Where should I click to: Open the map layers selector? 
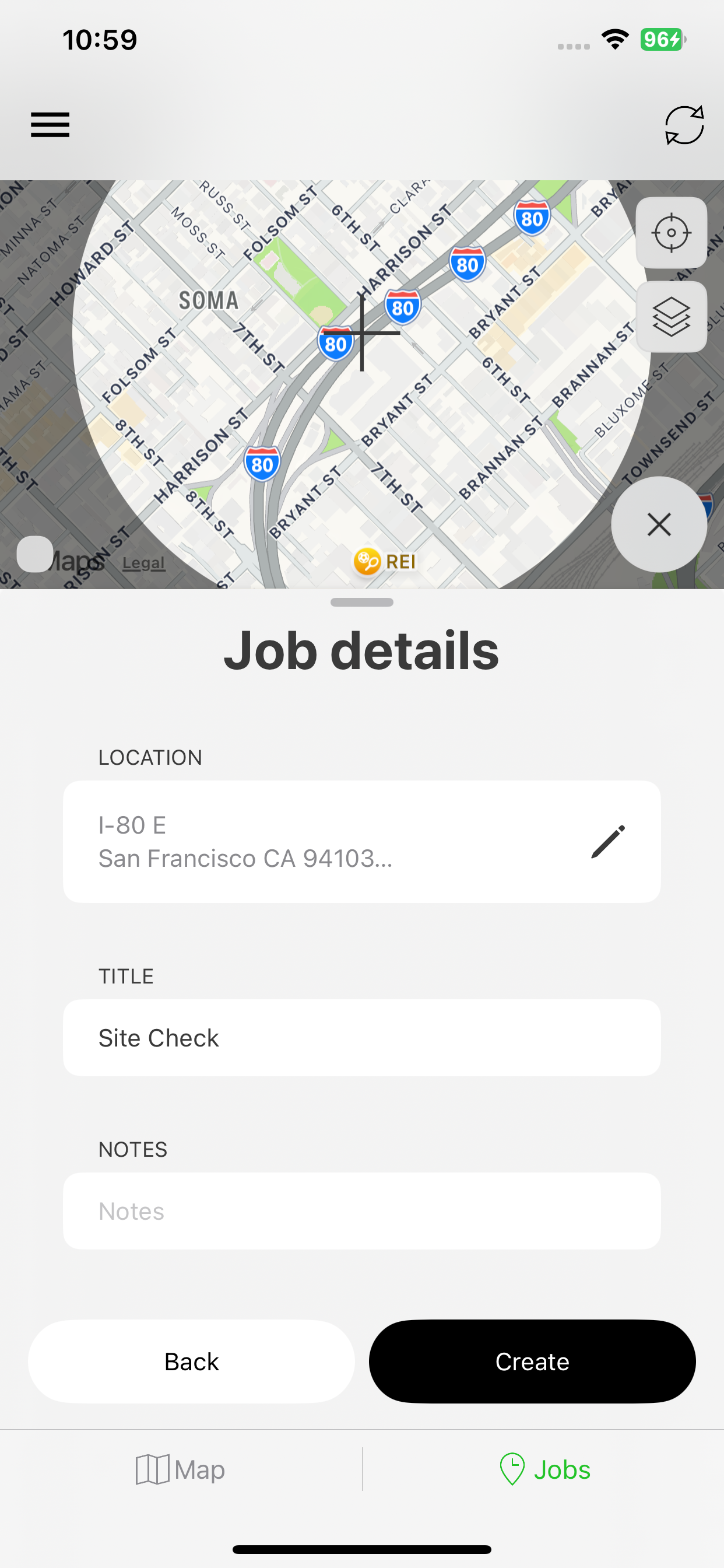tap(671, 317)
